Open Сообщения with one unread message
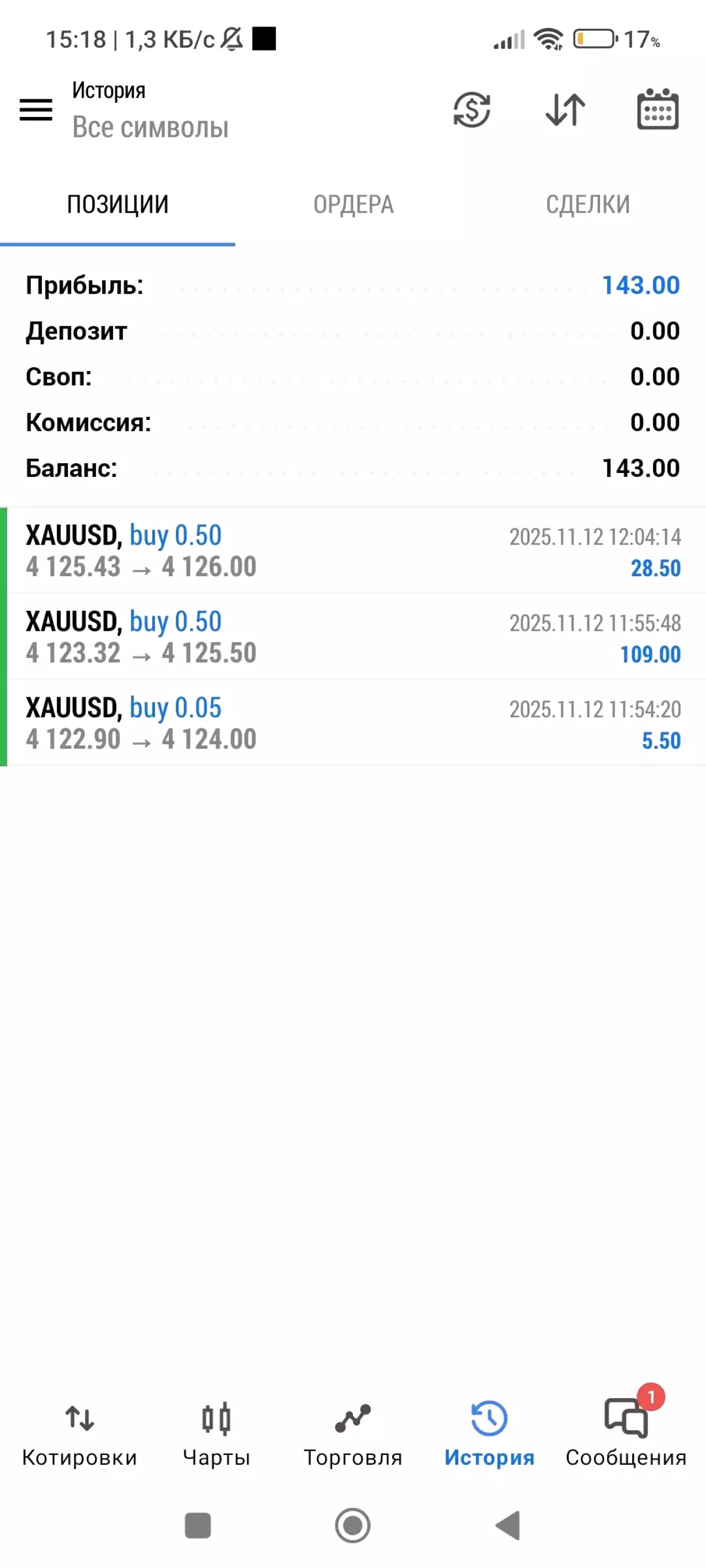Screen dimensions: 706x1568 (x=625, y=1433)
